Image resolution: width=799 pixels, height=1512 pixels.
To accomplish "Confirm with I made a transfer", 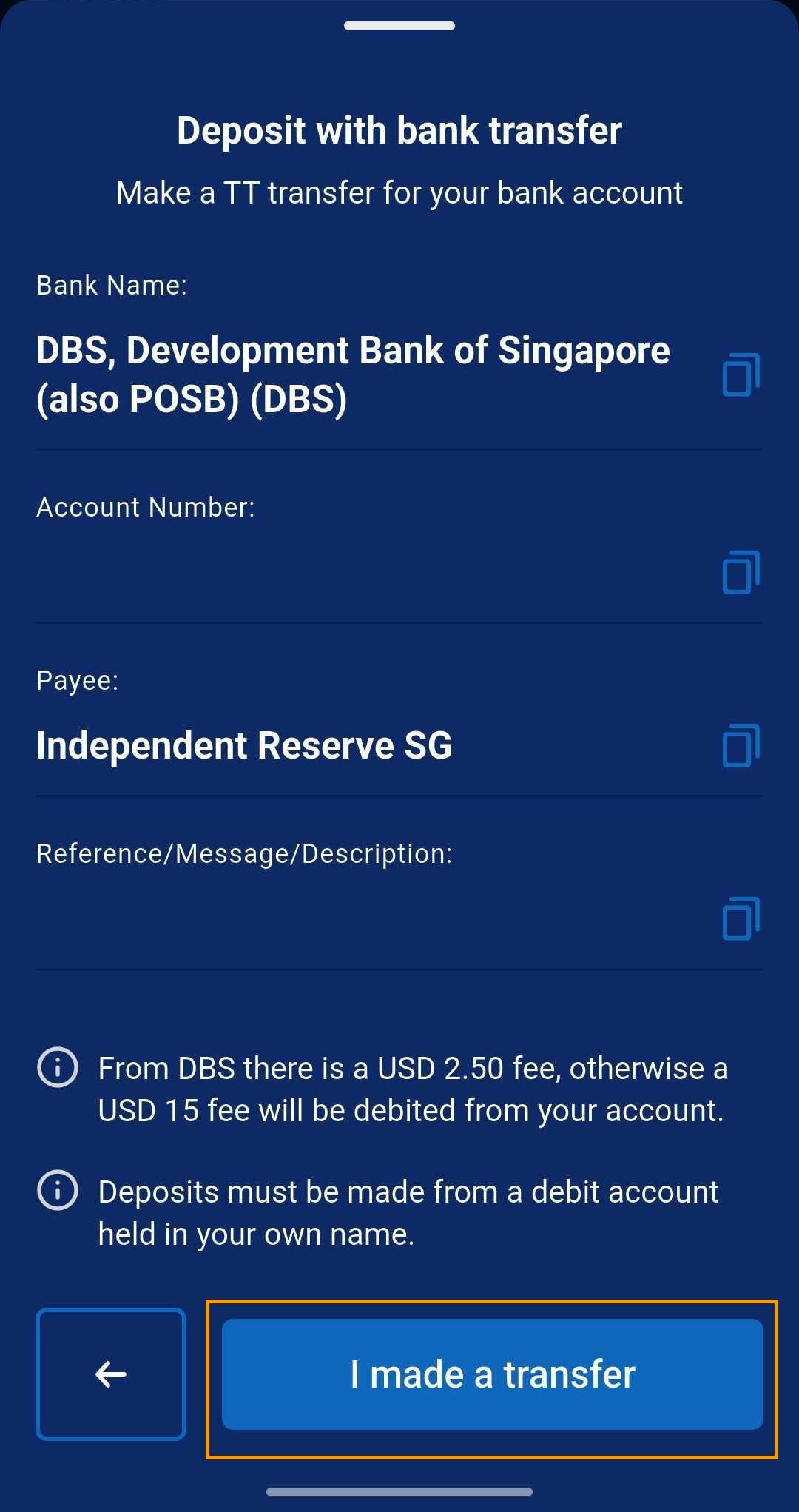I will (x=492, y=1374).
